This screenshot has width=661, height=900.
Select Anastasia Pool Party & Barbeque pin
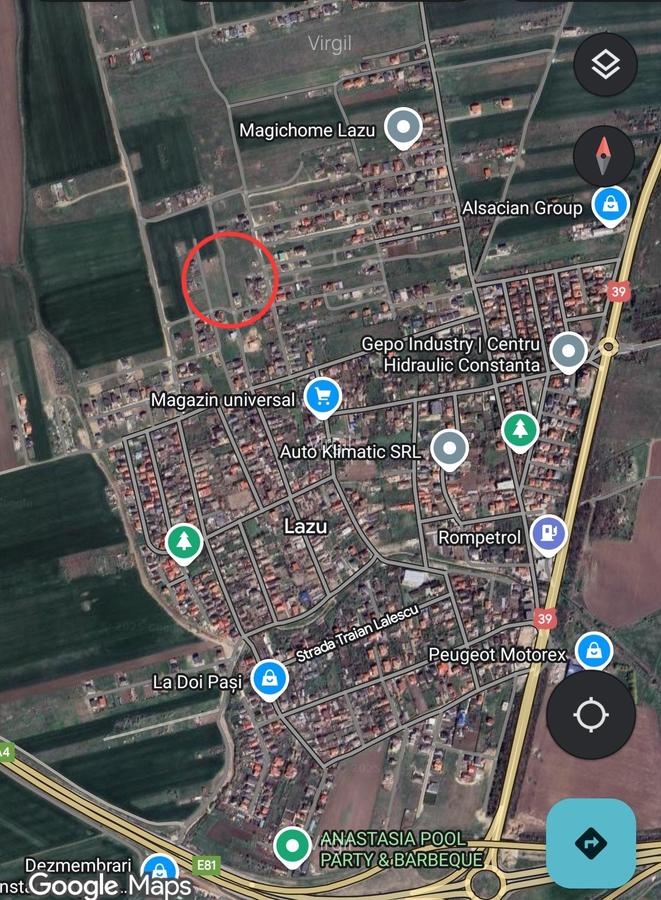(x=292, y=846)
